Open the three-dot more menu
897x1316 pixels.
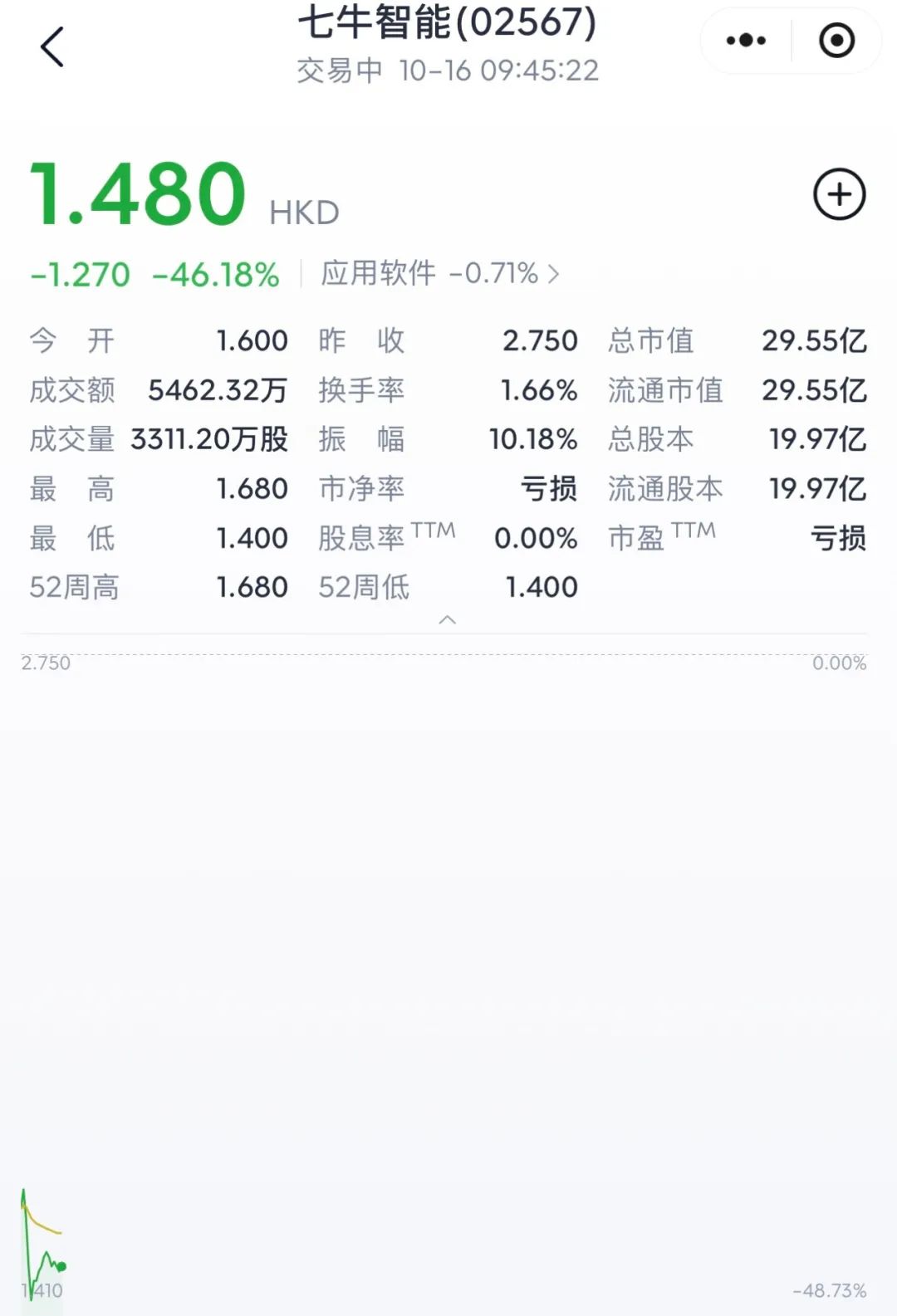(x=746, y=41)
